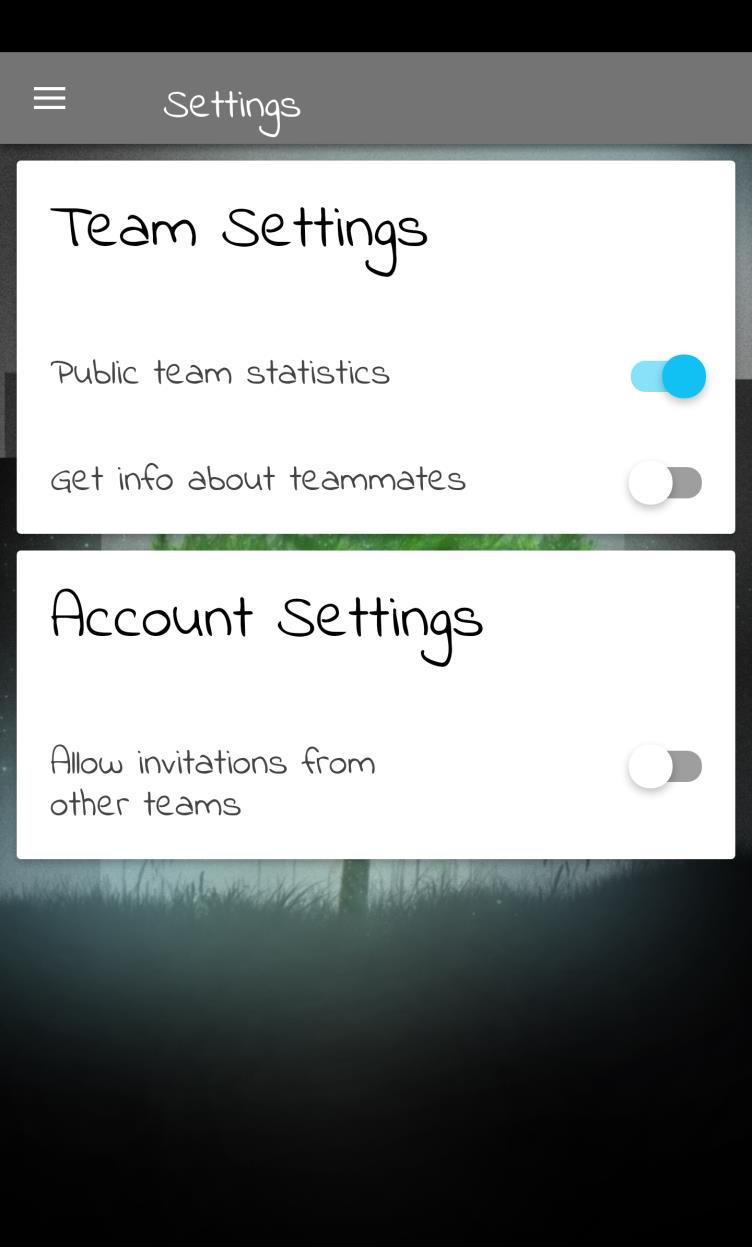
Task: Turn on Allow invitations from other teams
Action: pos(665,767)
